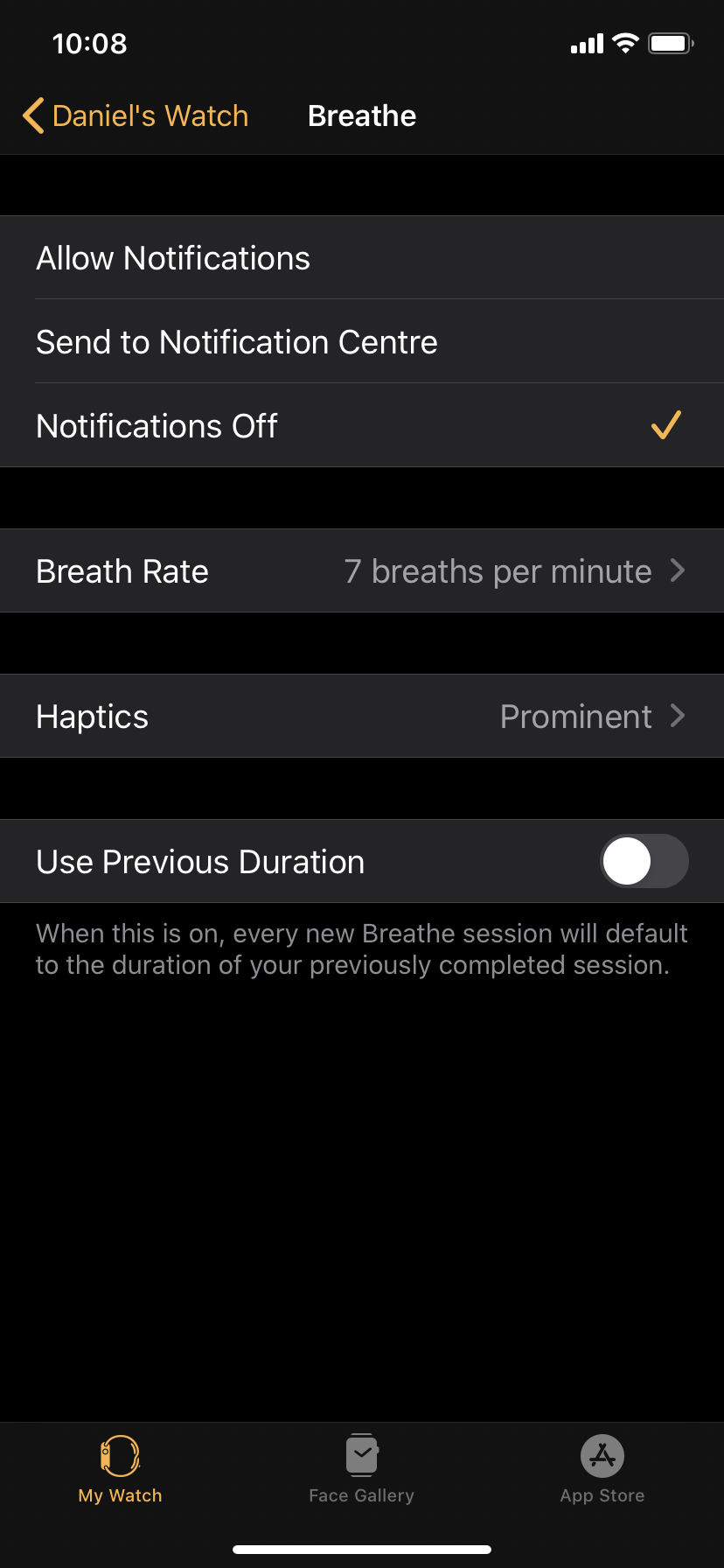The image size is (724, 1568).
Task: Open Haptics settings
Action: (x=362, y=717)
